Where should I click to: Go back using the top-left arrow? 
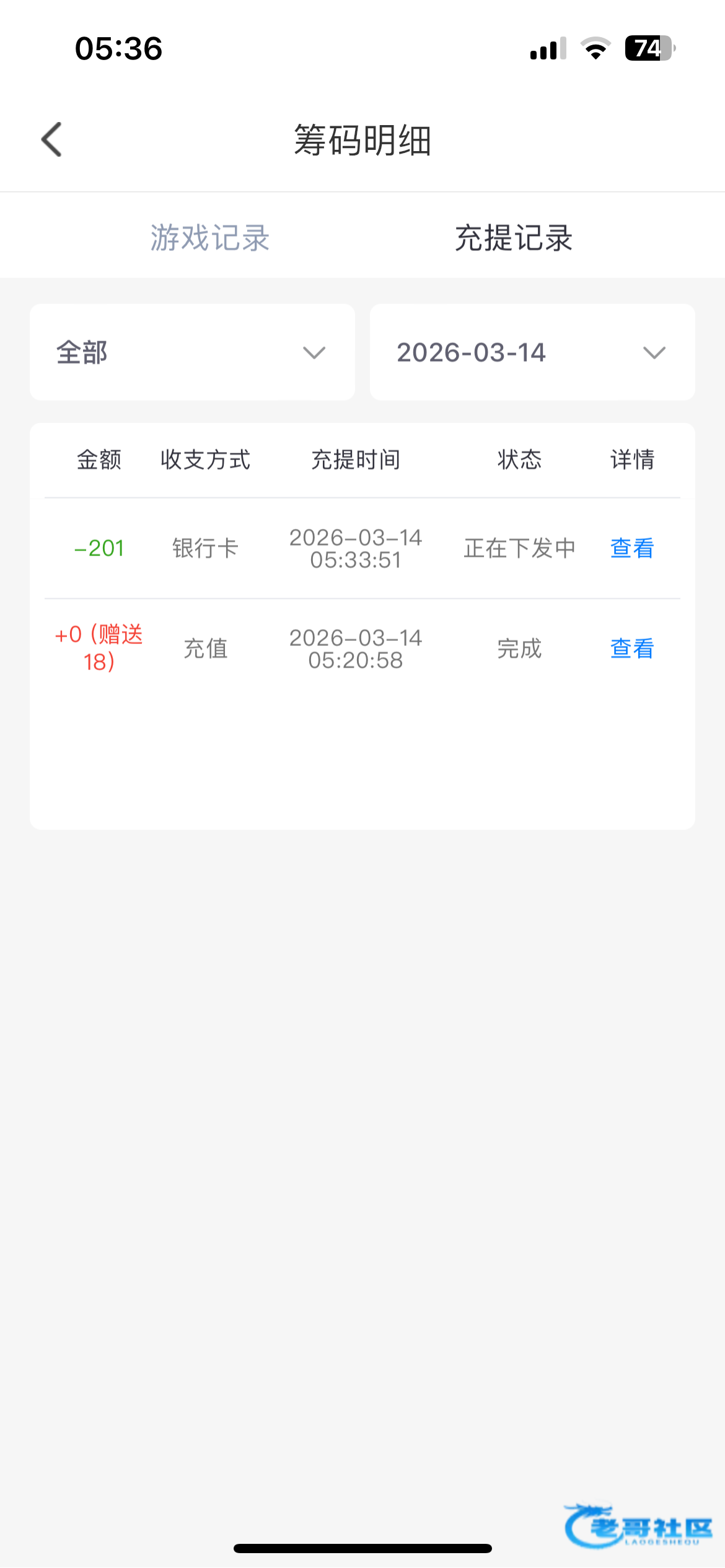pos(52,139)
